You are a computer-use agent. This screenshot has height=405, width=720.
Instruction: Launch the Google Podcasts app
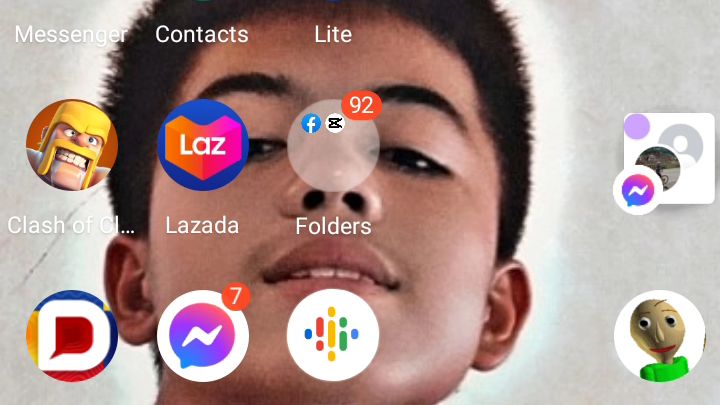[333, 336]
